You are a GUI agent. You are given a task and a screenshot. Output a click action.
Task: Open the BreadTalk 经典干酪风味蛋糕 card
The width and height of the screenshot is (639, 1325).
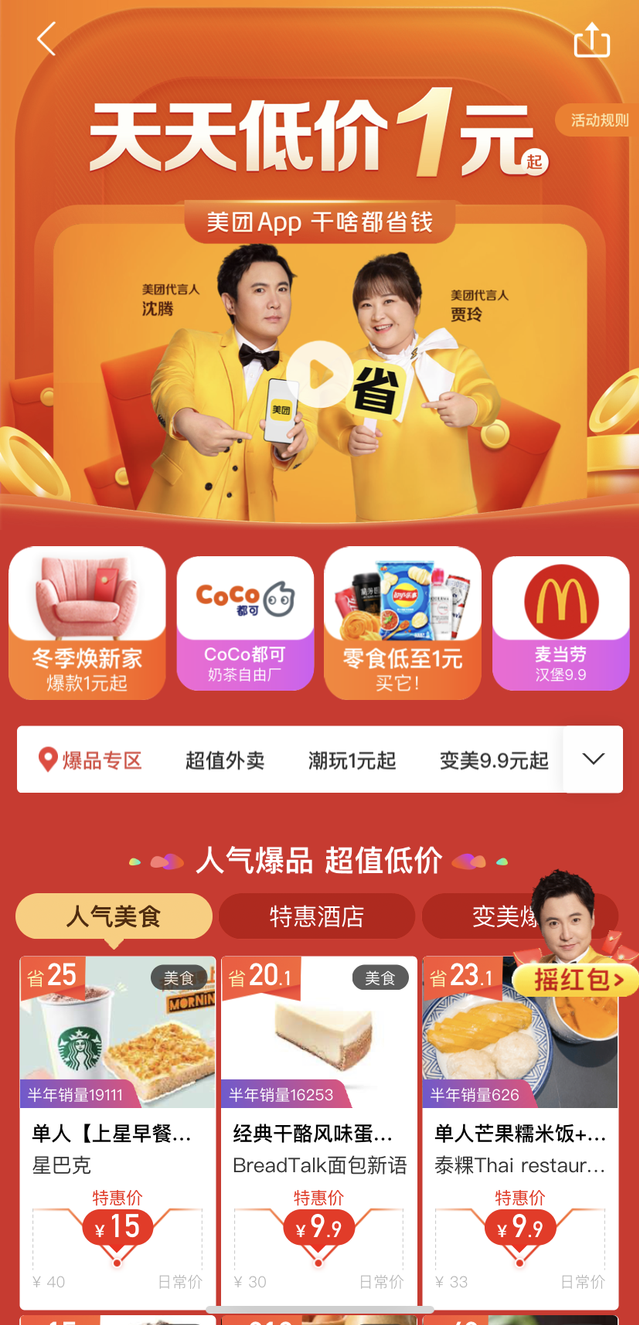[319, 1130]
